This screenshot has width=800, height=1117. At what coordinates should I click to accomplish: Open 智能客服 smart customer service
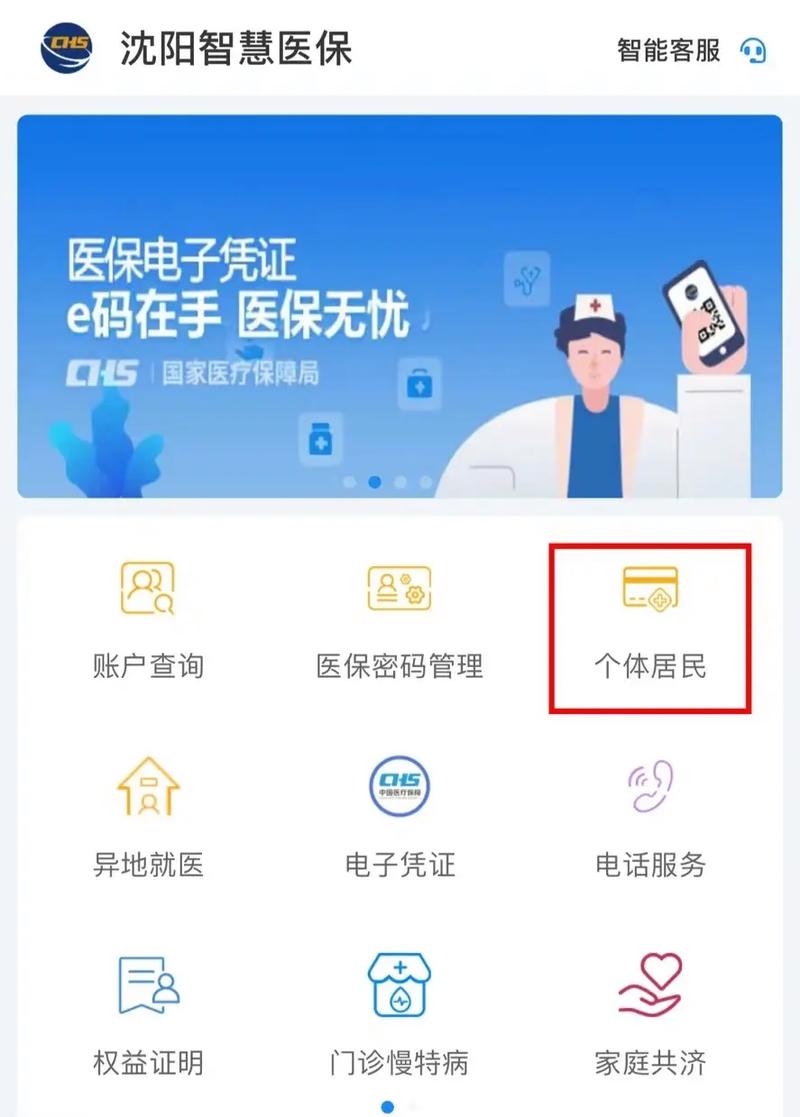coord(690,50)
